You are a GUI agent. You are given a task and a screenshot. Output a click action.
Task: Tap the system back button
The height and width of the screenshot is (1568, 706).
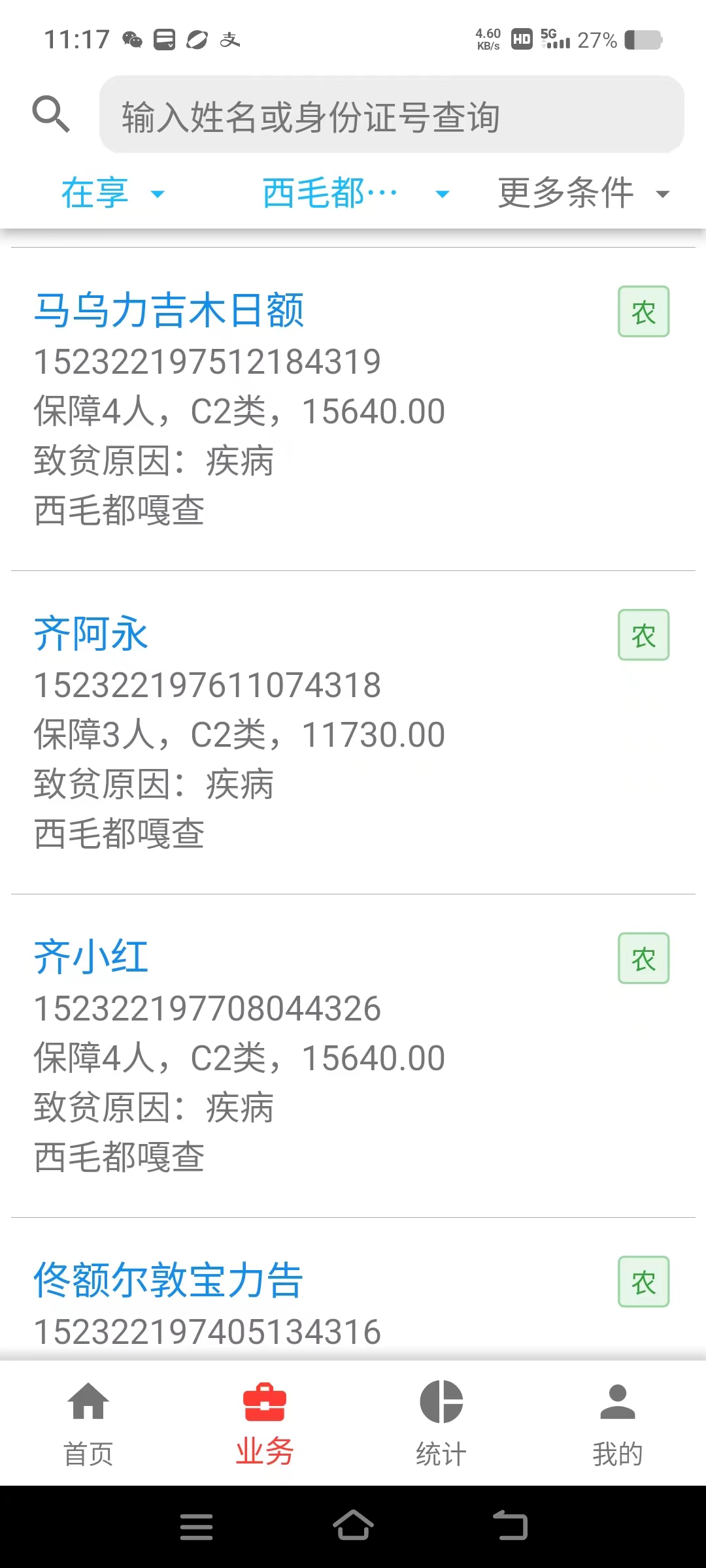pyautogui.click(x=510, y=1526)
